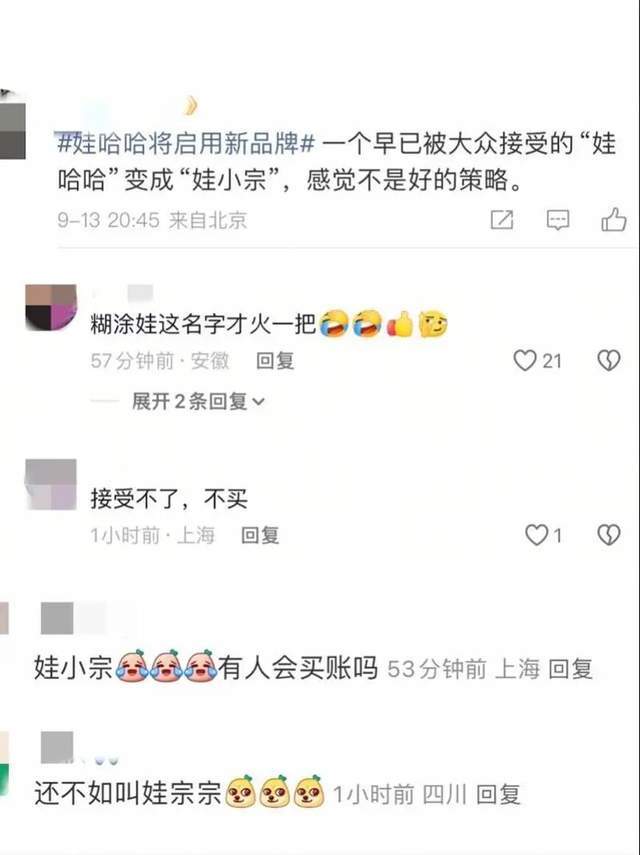
Task: Like the 接受不了，不买 comment
Action: click(x=537, y=536)
